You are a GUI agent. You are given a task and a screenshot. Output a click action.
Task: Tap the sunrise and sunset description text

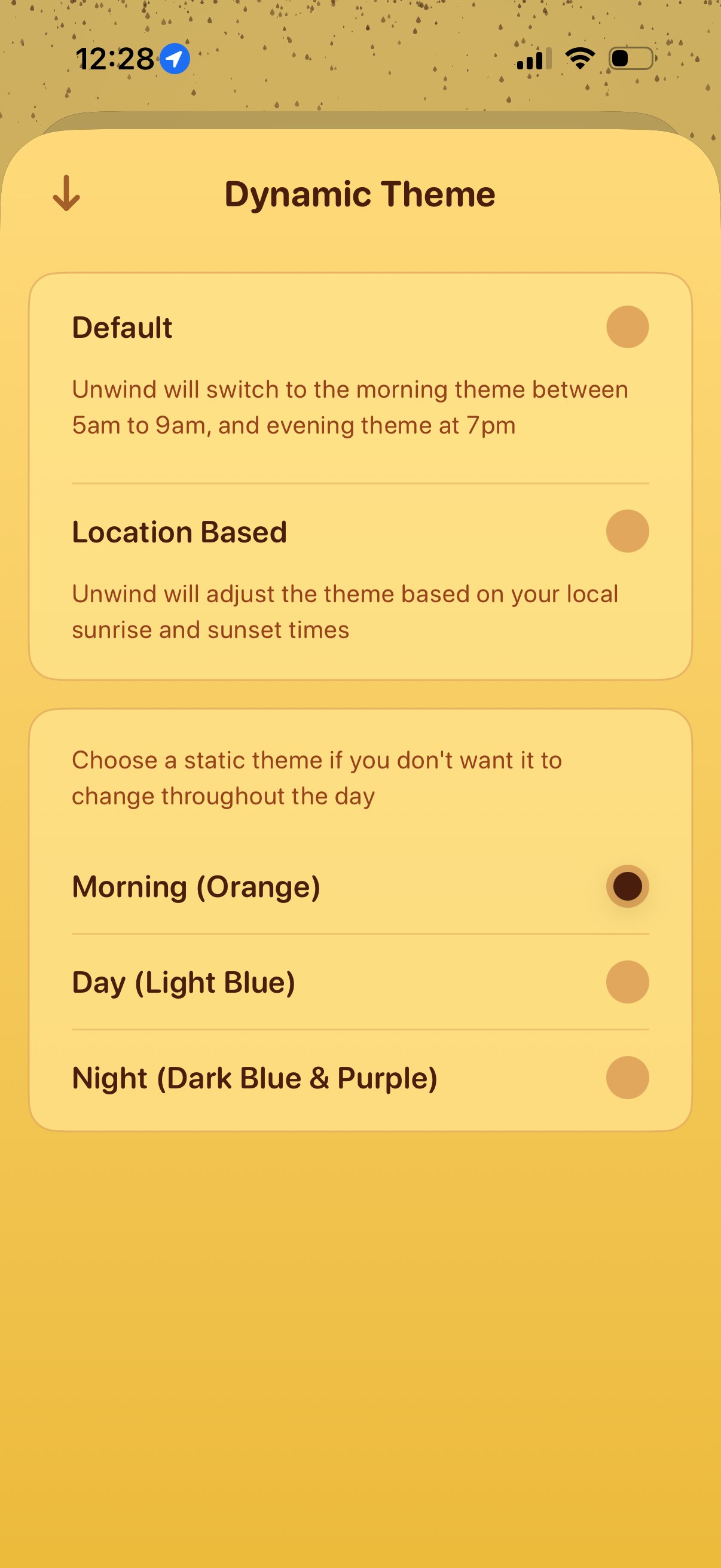click(x=345, y=611)
